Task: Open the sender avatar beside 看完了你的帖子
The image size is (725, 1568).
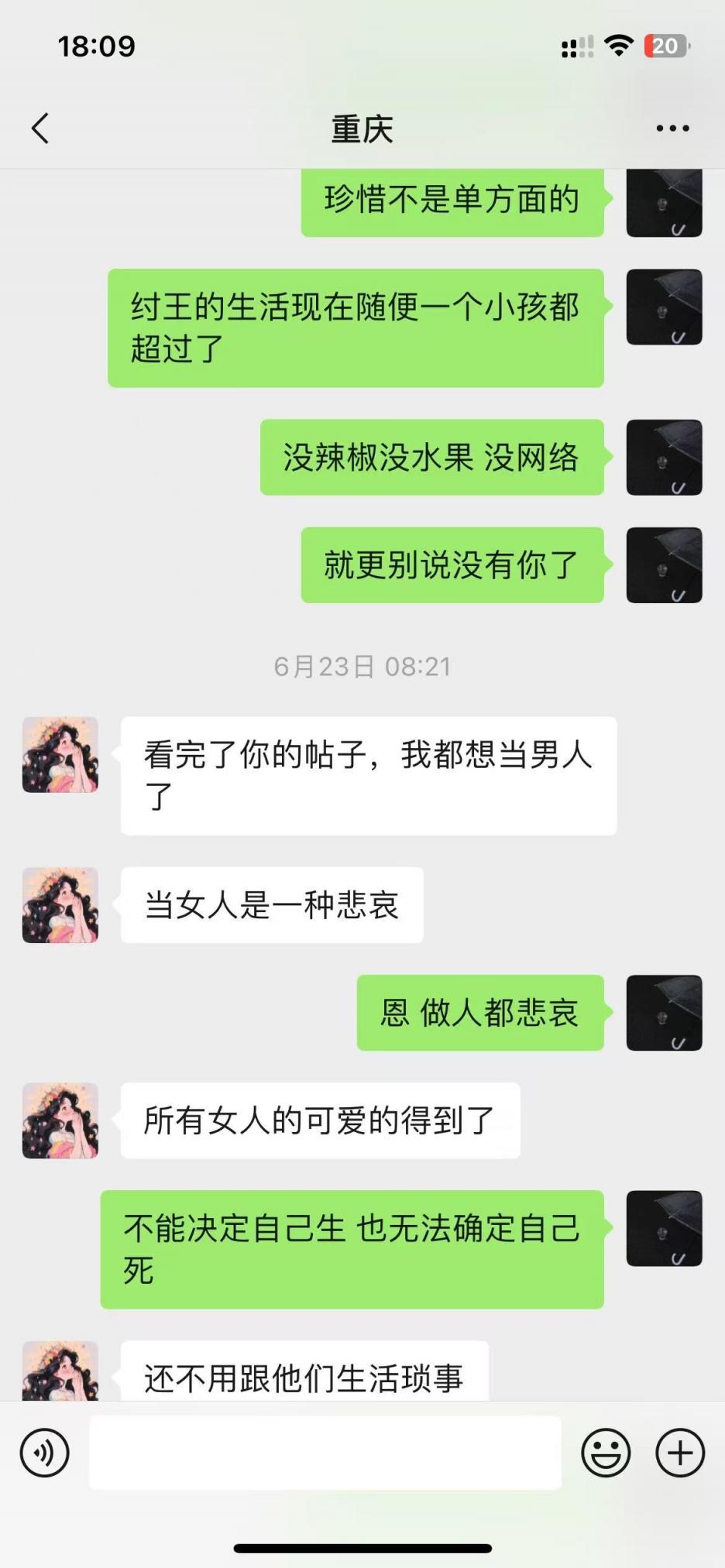Action: (x=60, y=755)
